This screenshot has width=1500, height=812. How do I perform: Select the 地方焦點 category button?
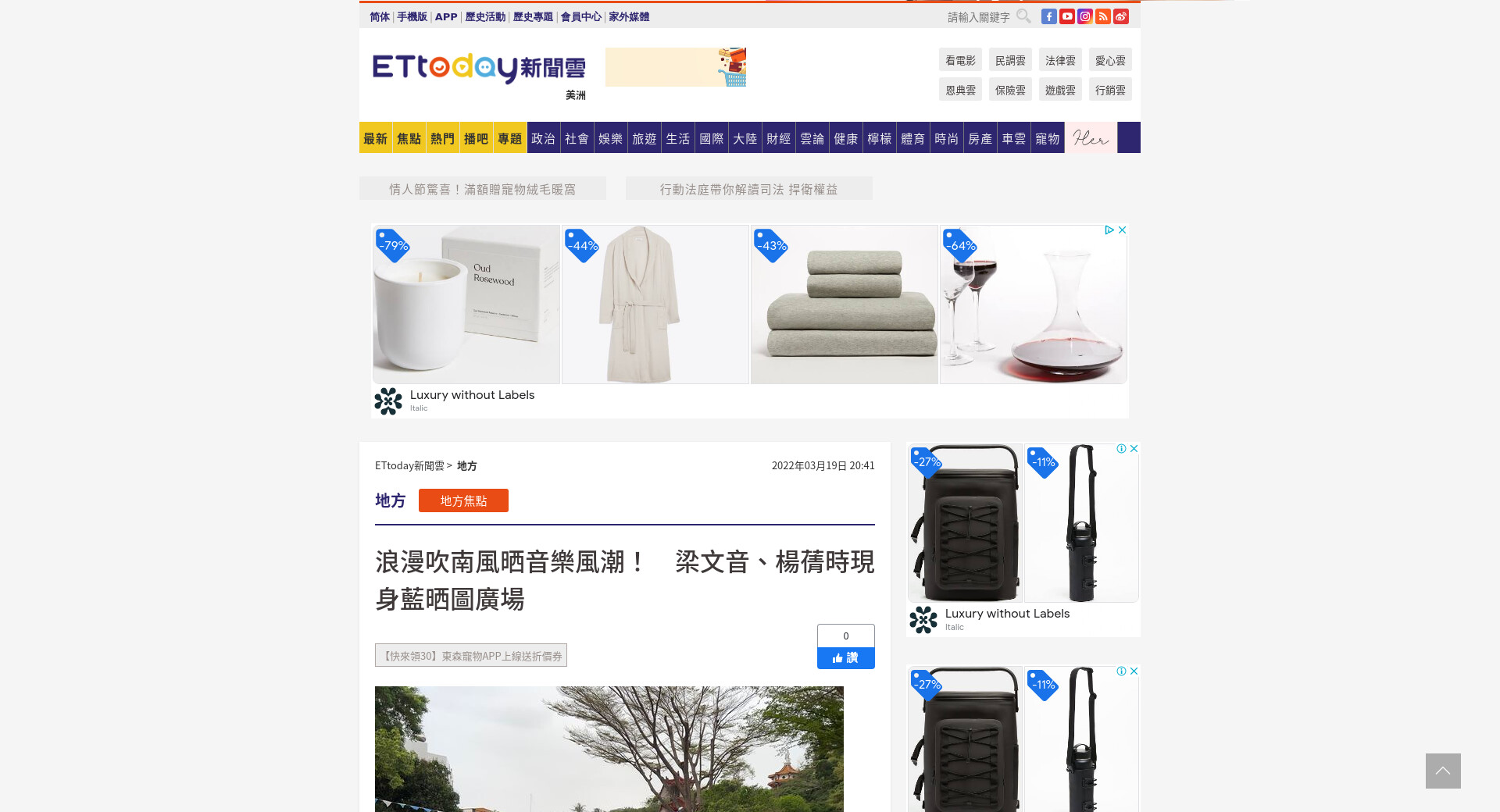pyautogui.click(x=463, y=500)
